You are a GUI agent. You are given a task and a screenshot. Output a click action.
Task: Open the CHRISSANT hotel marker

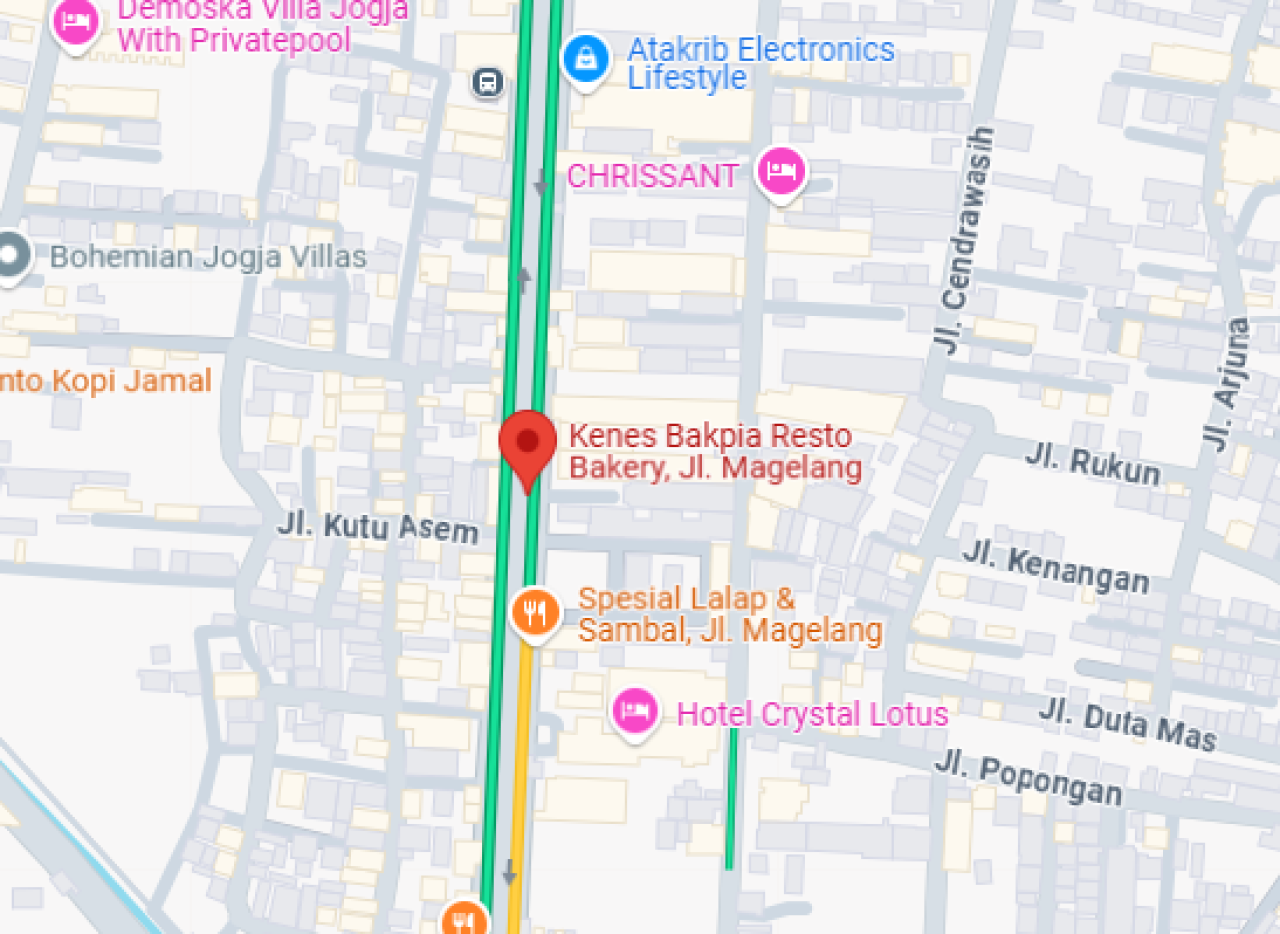[781, 172]
